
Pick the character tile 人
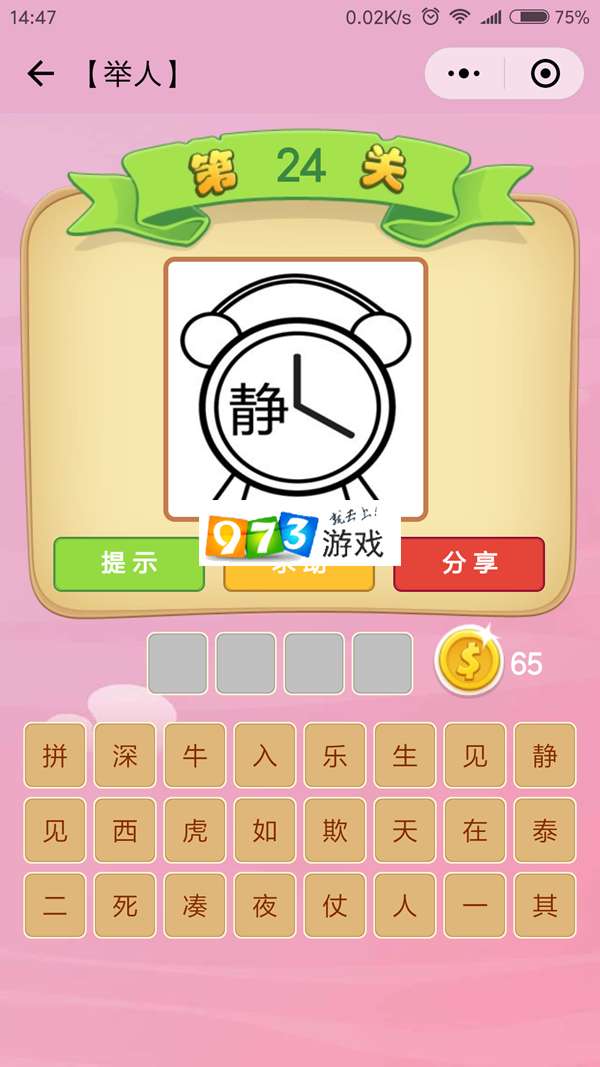pyautogui.click(x=405, y=905)
